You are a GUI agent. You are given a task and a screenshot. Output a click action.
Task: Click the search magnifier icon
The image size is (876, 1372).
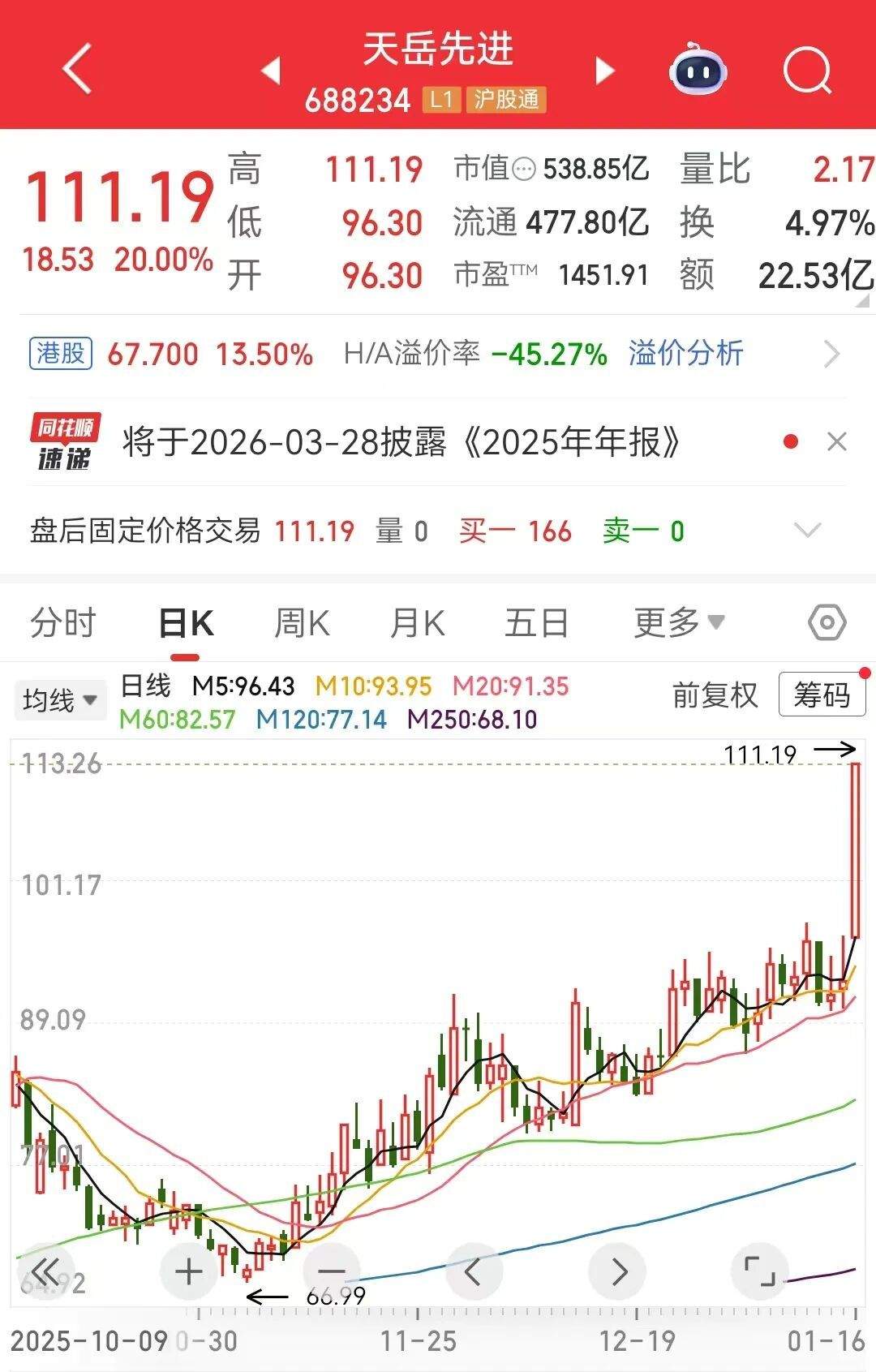tap(805, 71)
